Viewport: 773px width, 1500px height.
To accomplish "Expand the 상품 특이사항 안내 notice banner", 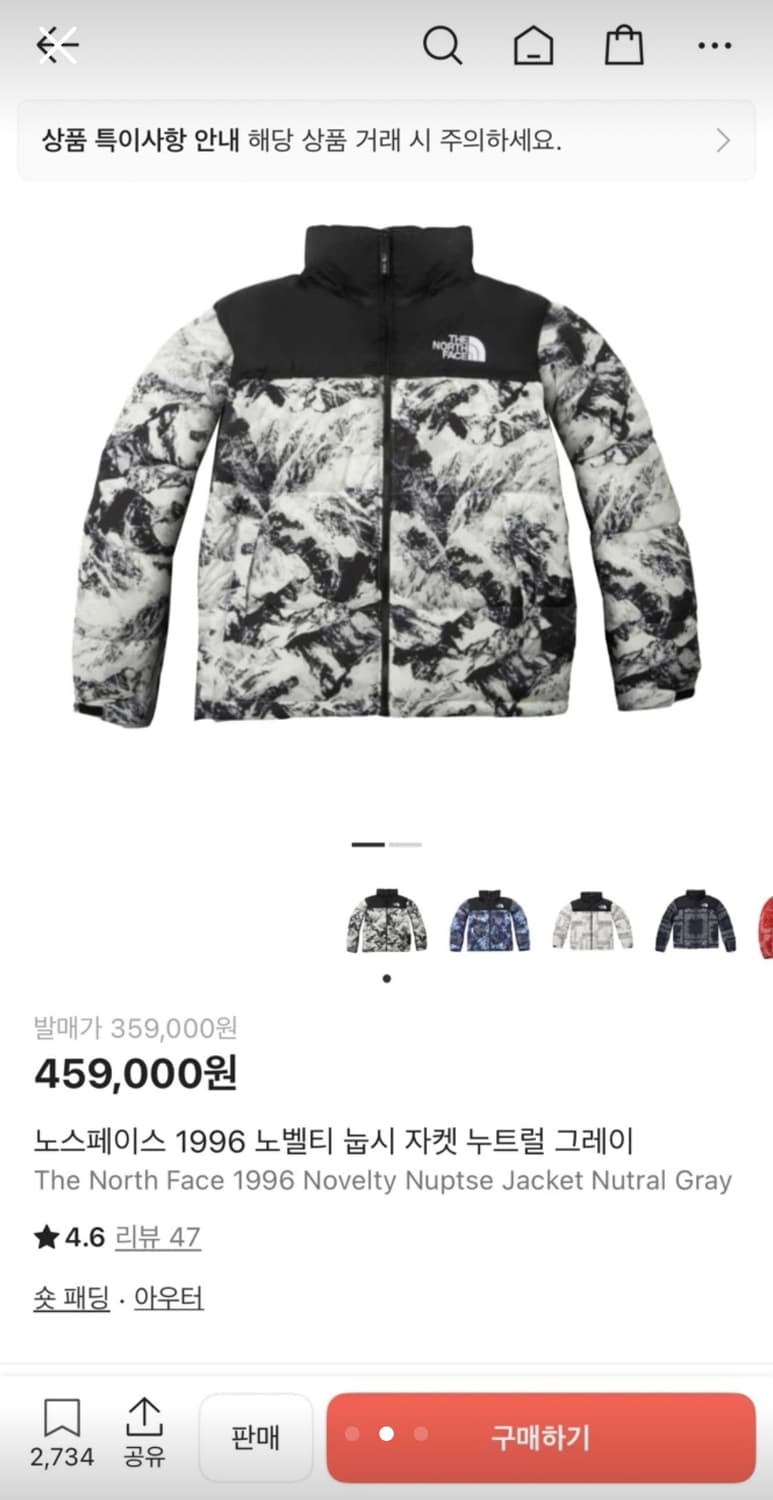I will [386, 140].
